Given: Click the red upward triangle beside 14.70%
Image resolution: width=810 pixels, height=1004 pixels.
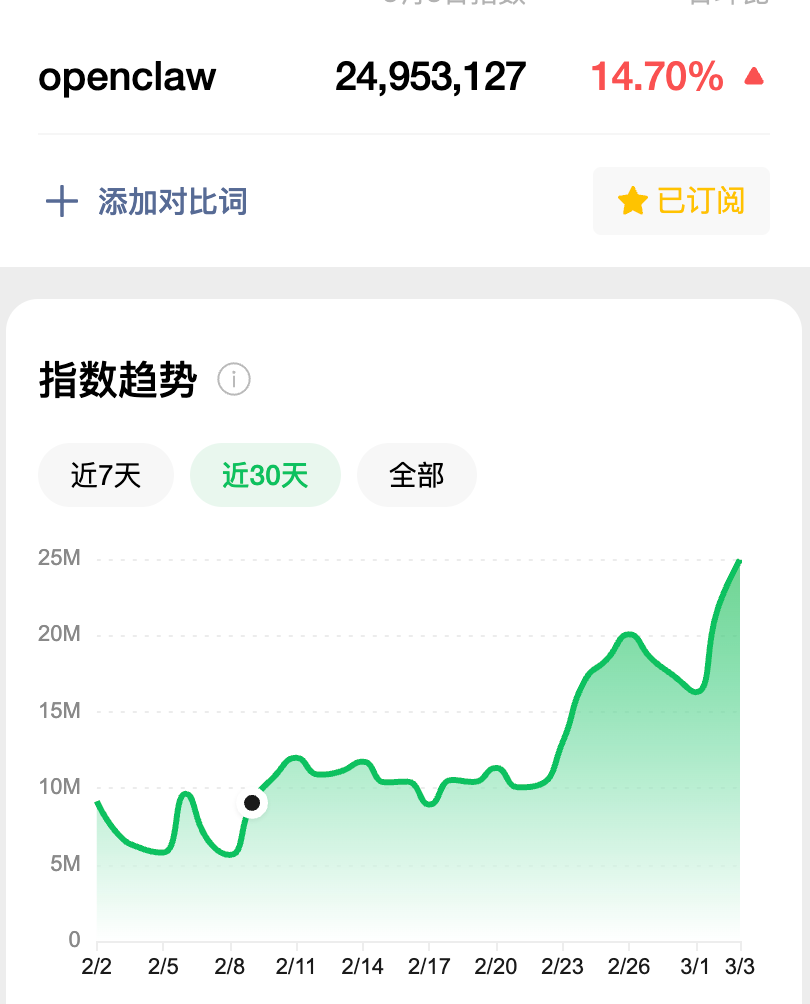Looking at the screenshot, I should coord(755,76).
